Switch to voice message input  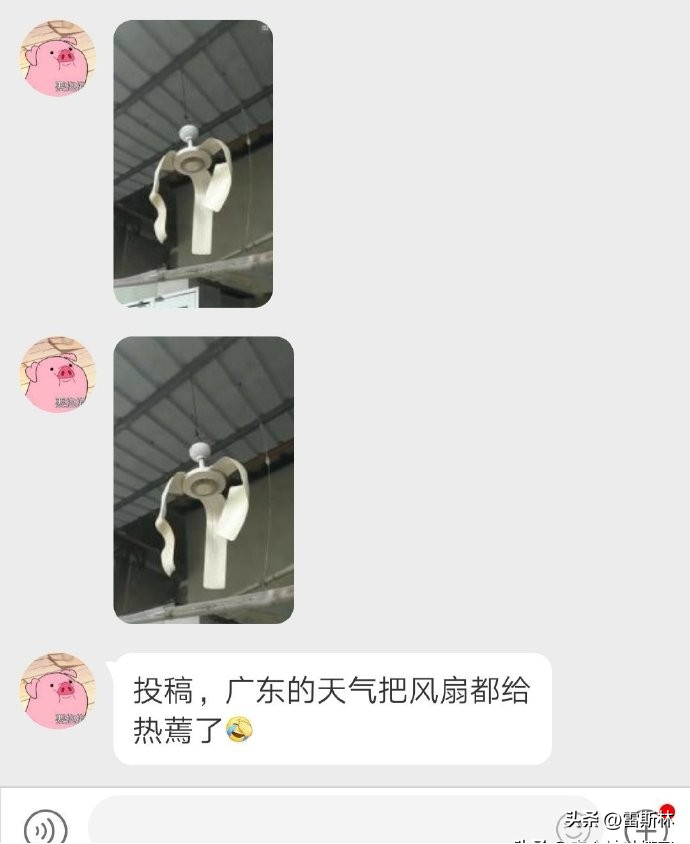[x=45, y=828]
